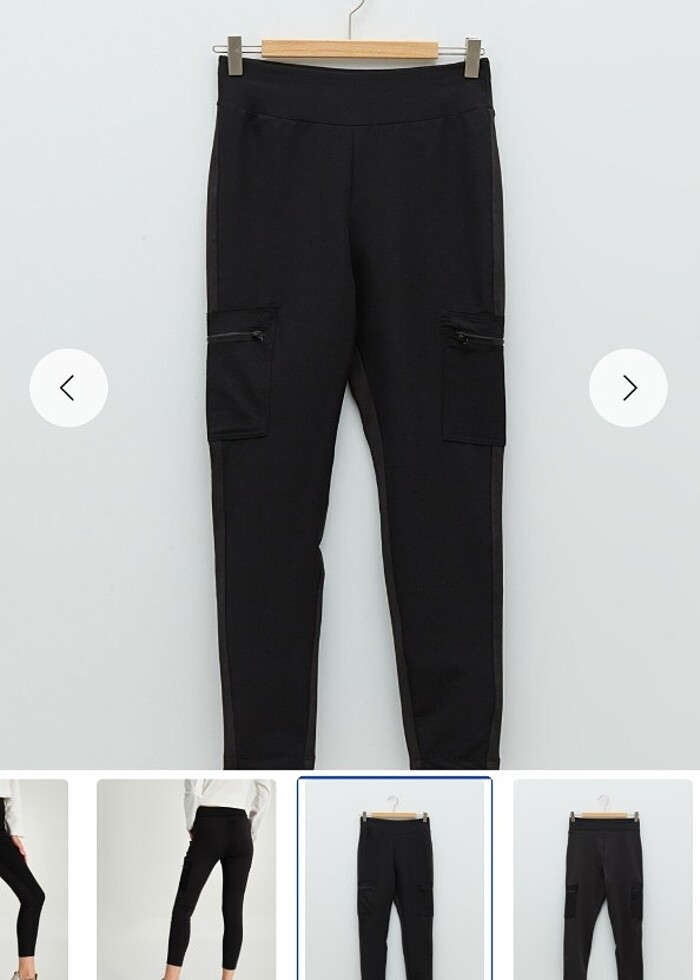Select the highlighted front-view hanger thumbnail
Viewport: 700px width, 980px height.
coord(394,879)
